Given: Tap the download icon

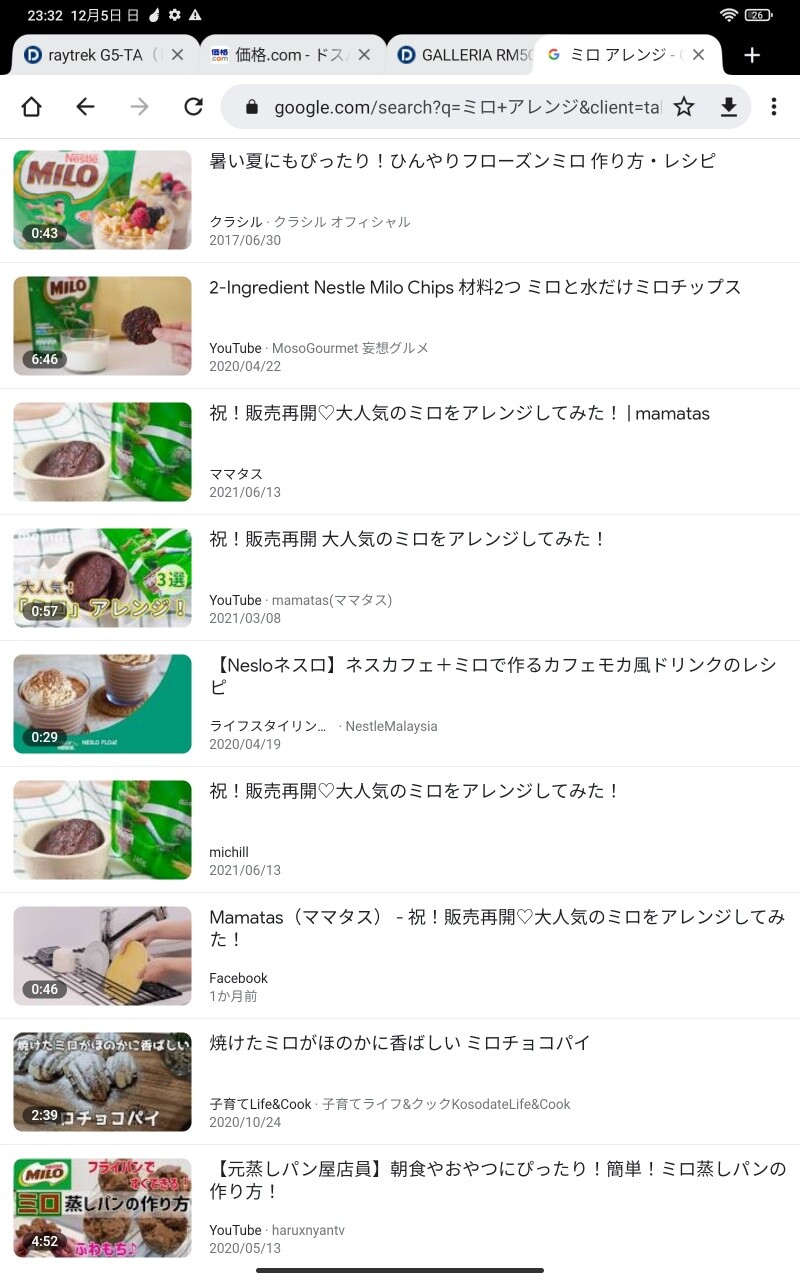Looking at the screenshot, I should (x=729, y=107).
